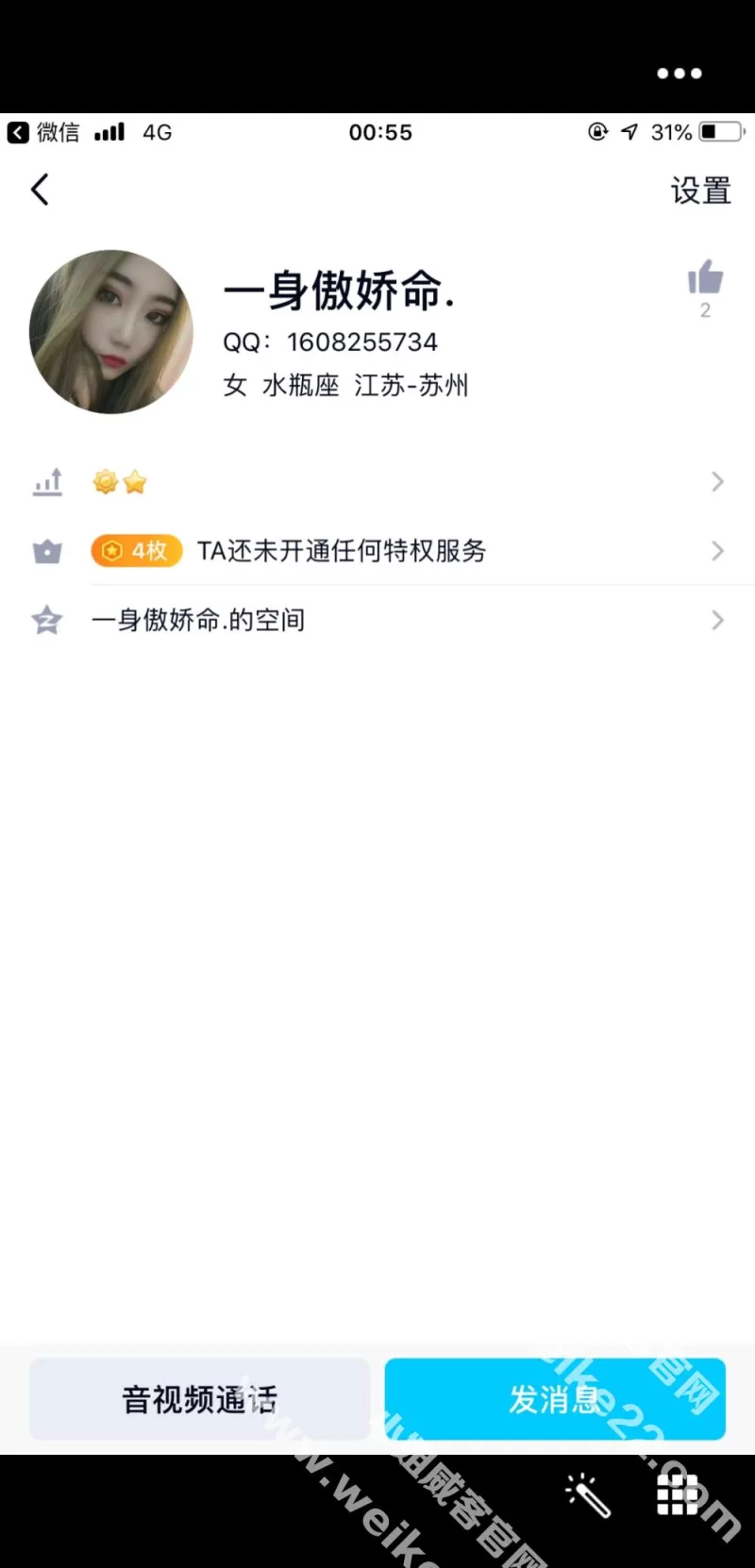Like this profile with the thumbs-up
This screenshot has width=755, height=1568.
[x=705, y=279]
